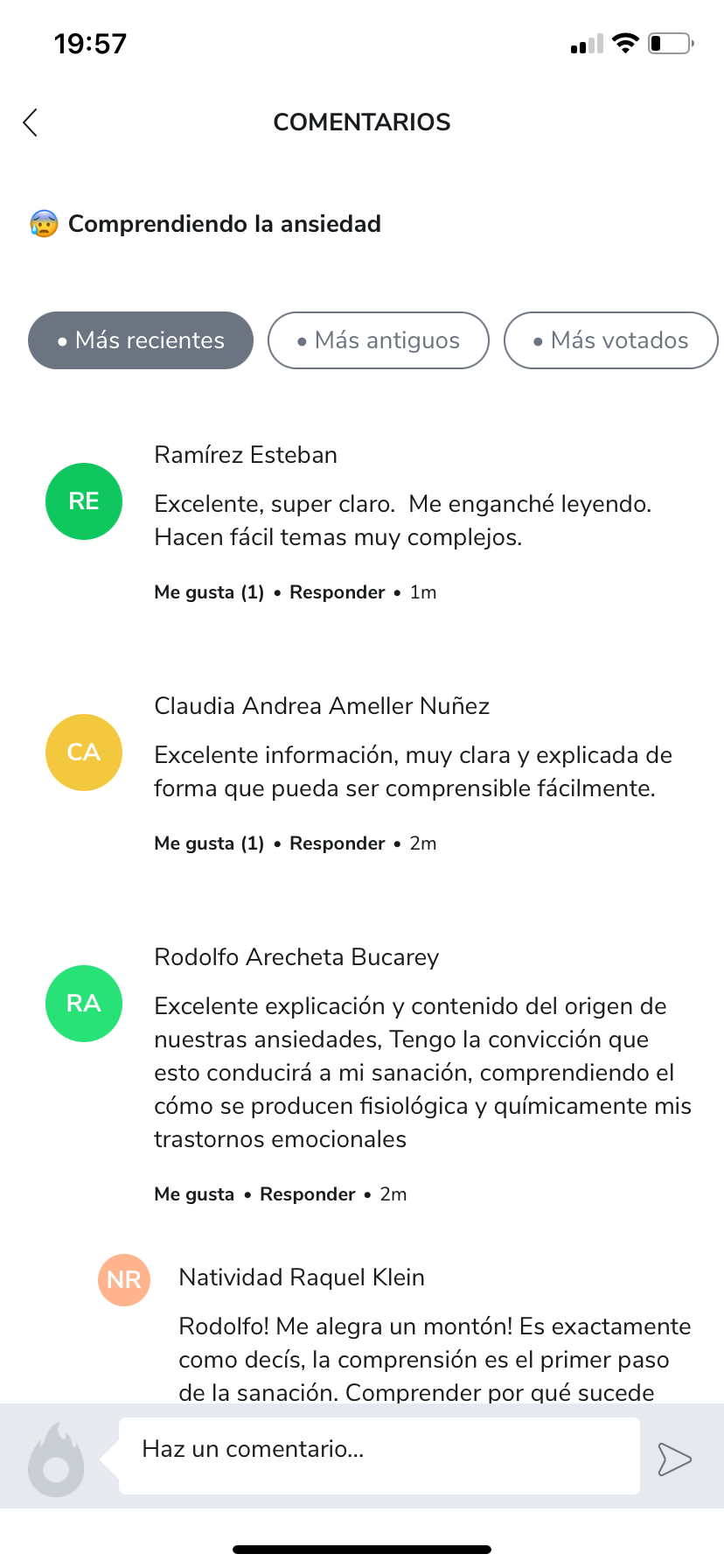This screenshot has height=1568, width=724.
Task: Select the Más recientes filter
Action: coord(141,340)
